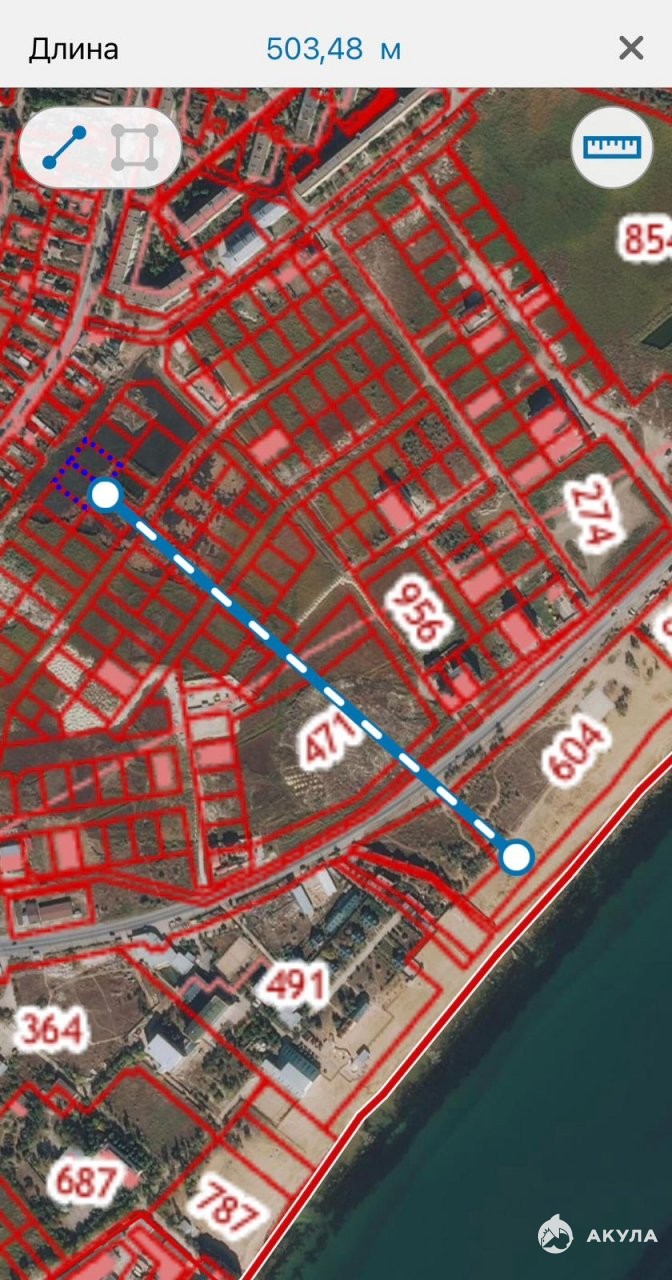Tap the lower-right endpoint of the measured line
This screenshot has height=1280, width=672.
coord(517,856)
